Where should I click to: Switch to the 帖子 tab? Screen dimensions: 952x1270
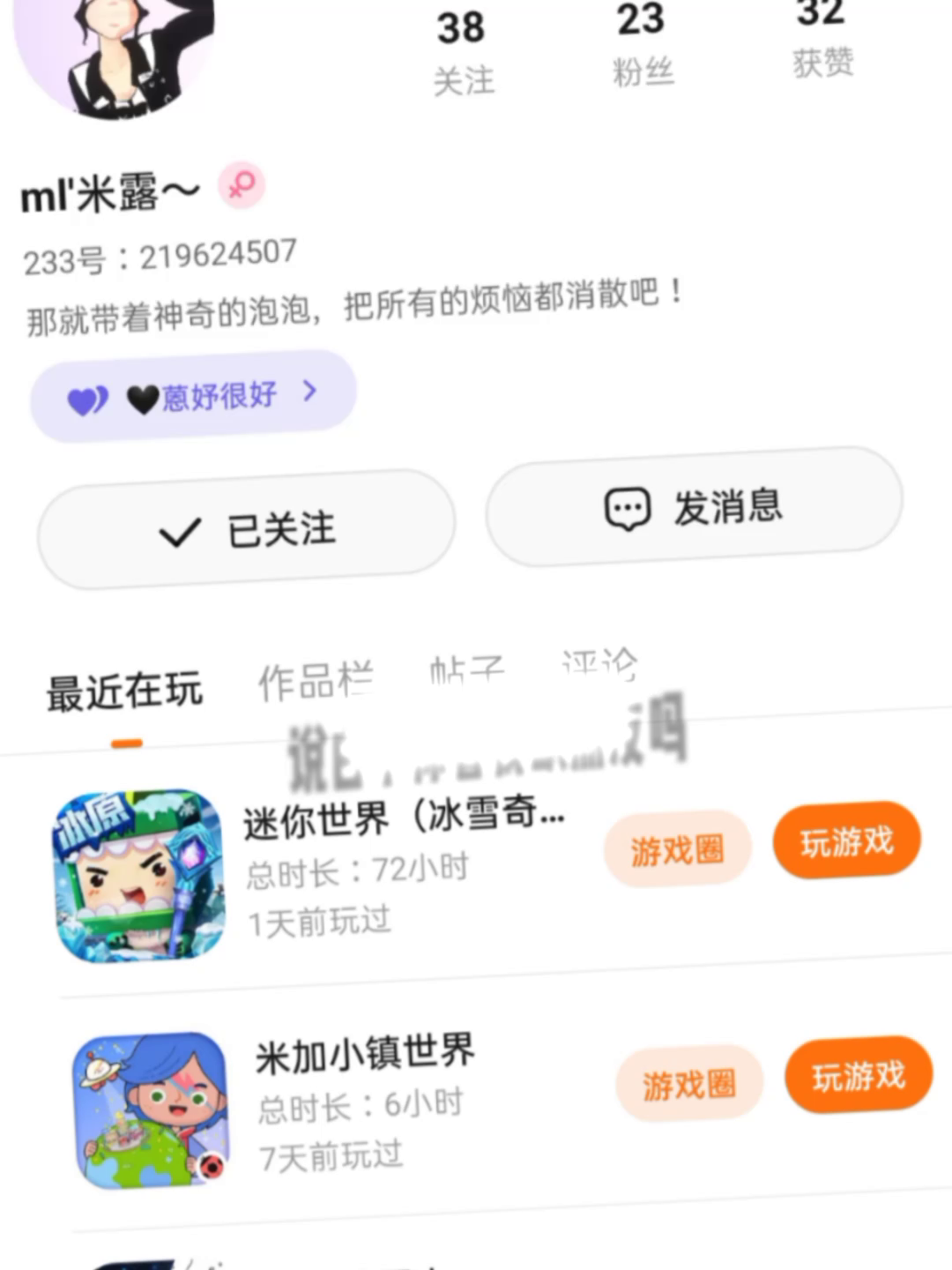[x=466, y=672]
